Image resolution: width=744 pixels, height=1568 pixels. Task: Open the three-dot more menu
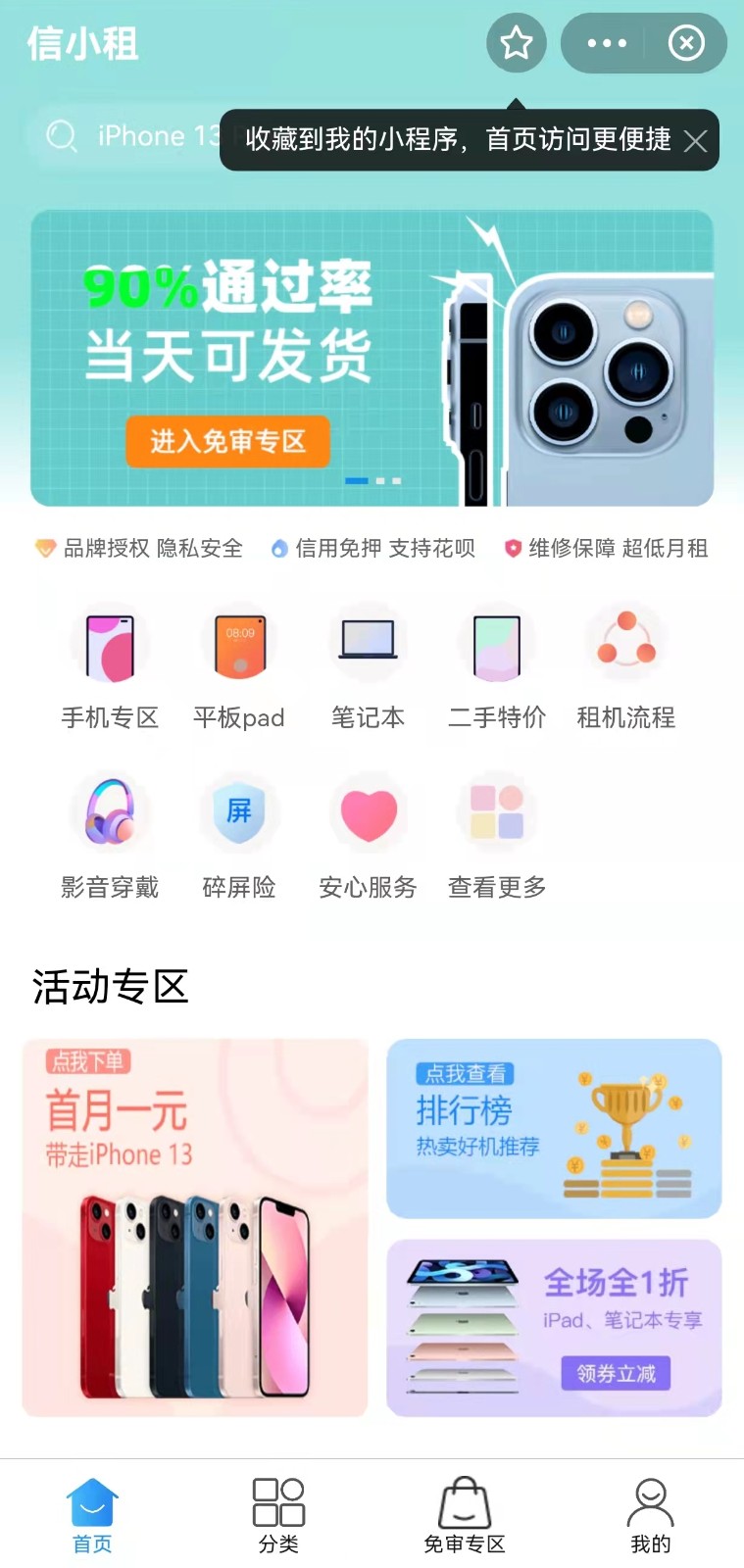pos(606,43)
